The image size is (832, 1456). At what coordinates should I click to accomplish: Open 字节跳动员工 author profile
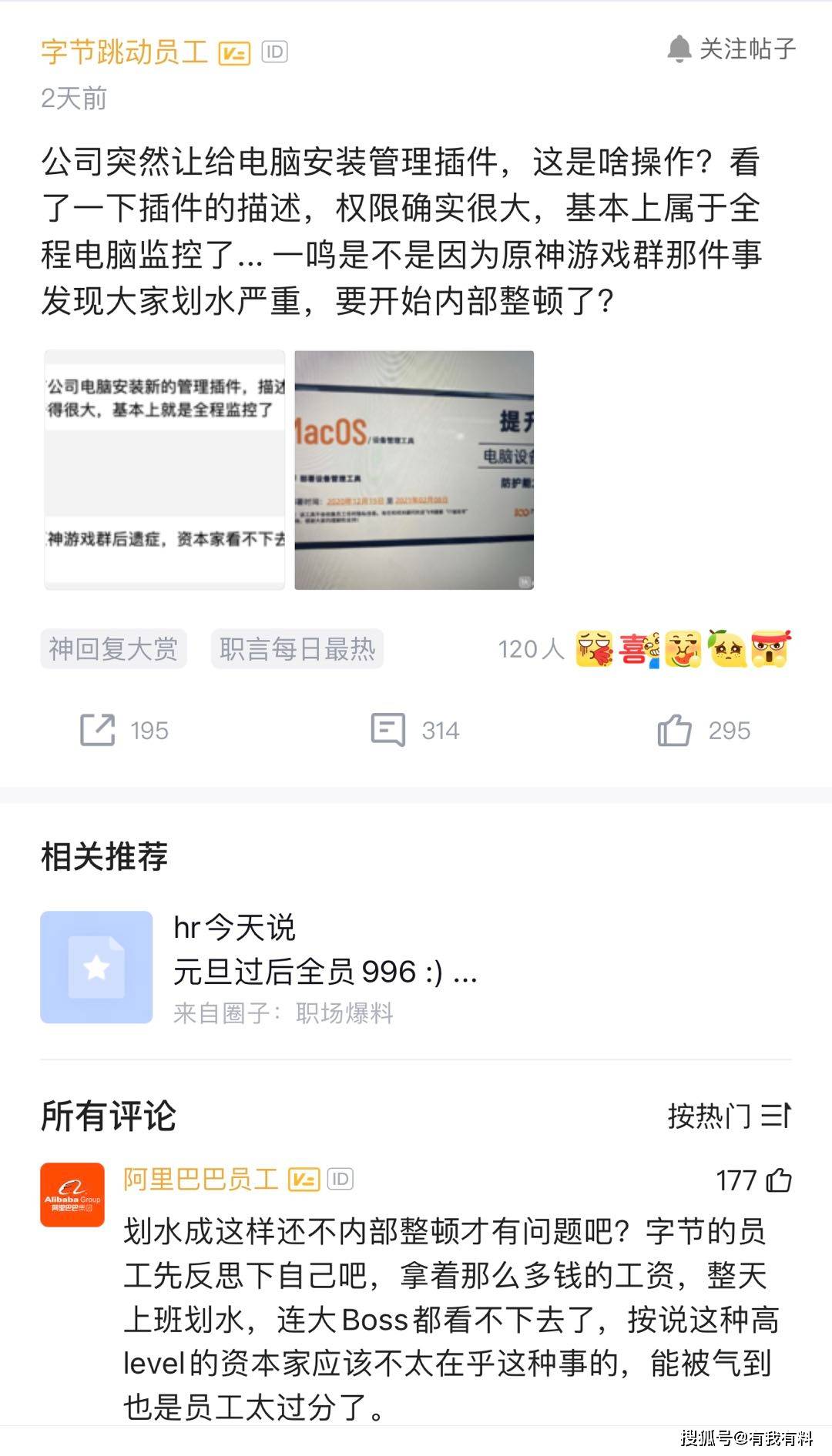click(125, 52)
